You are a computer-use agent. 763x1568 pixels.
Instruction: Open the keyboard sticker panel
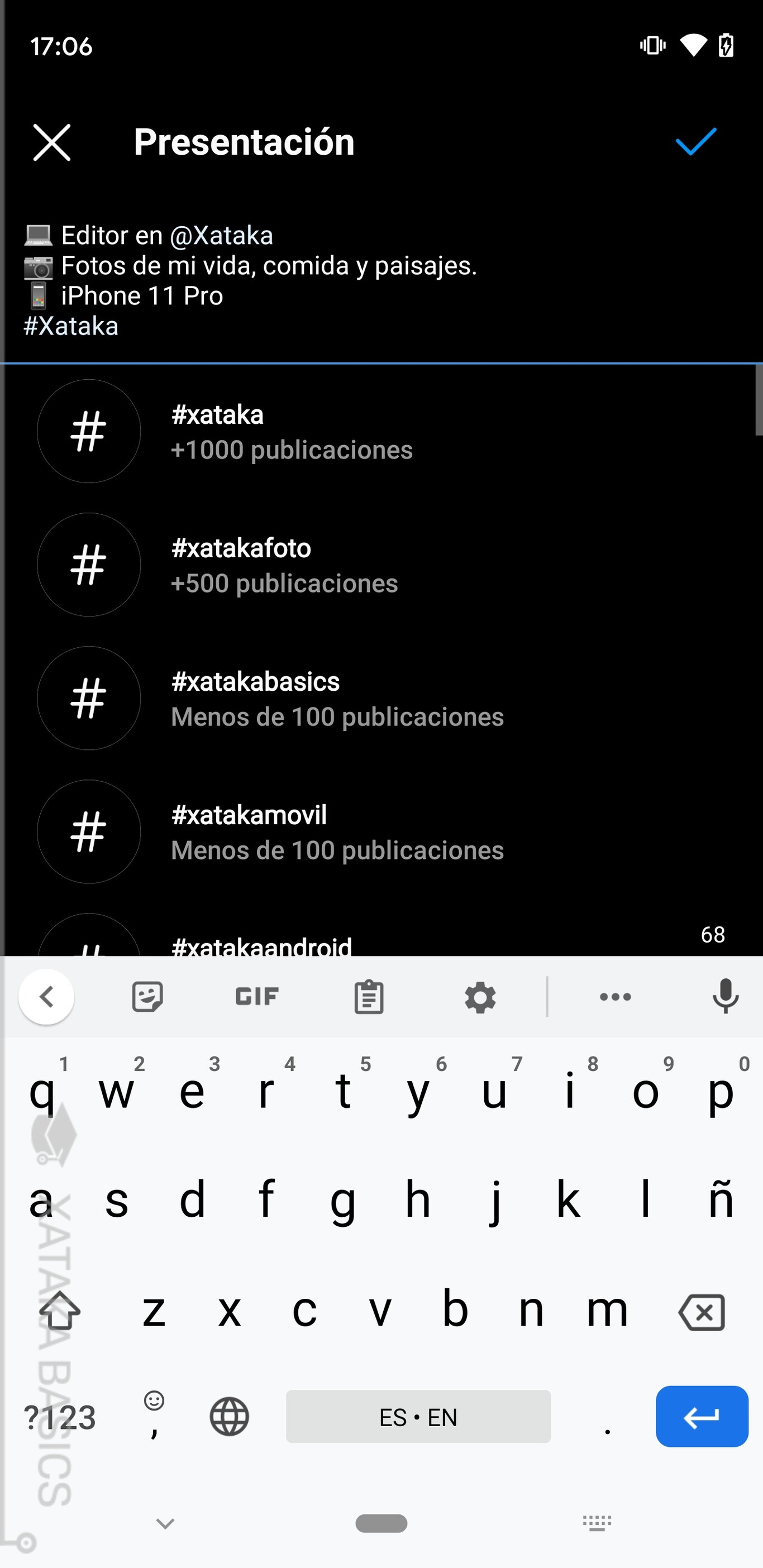(147, 997)
